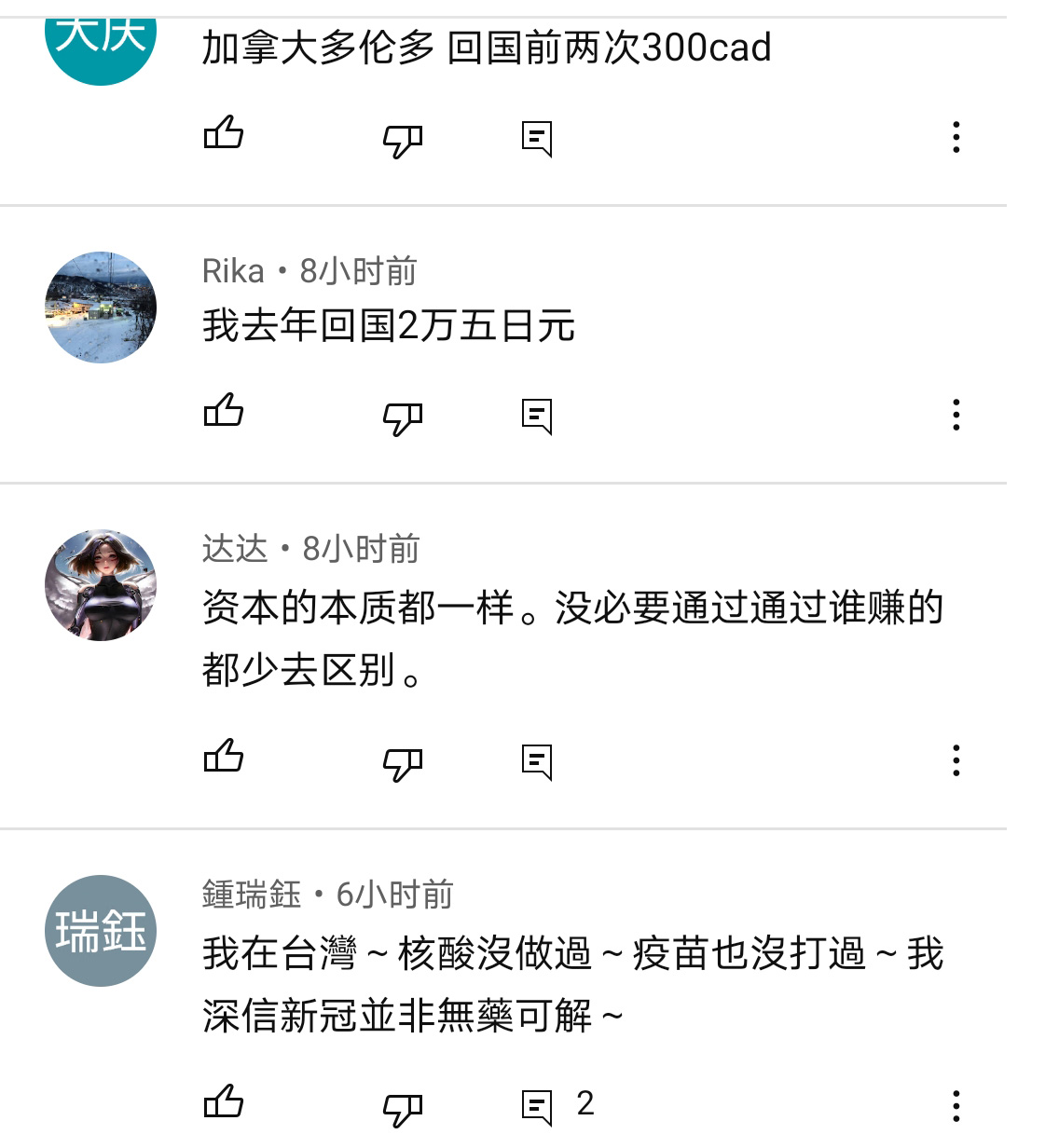The height and width of the screenshot is (1148, 1059).
Task: View the 2 replies on 鍾瑞鈺's comment
Action: point(557,1105)
